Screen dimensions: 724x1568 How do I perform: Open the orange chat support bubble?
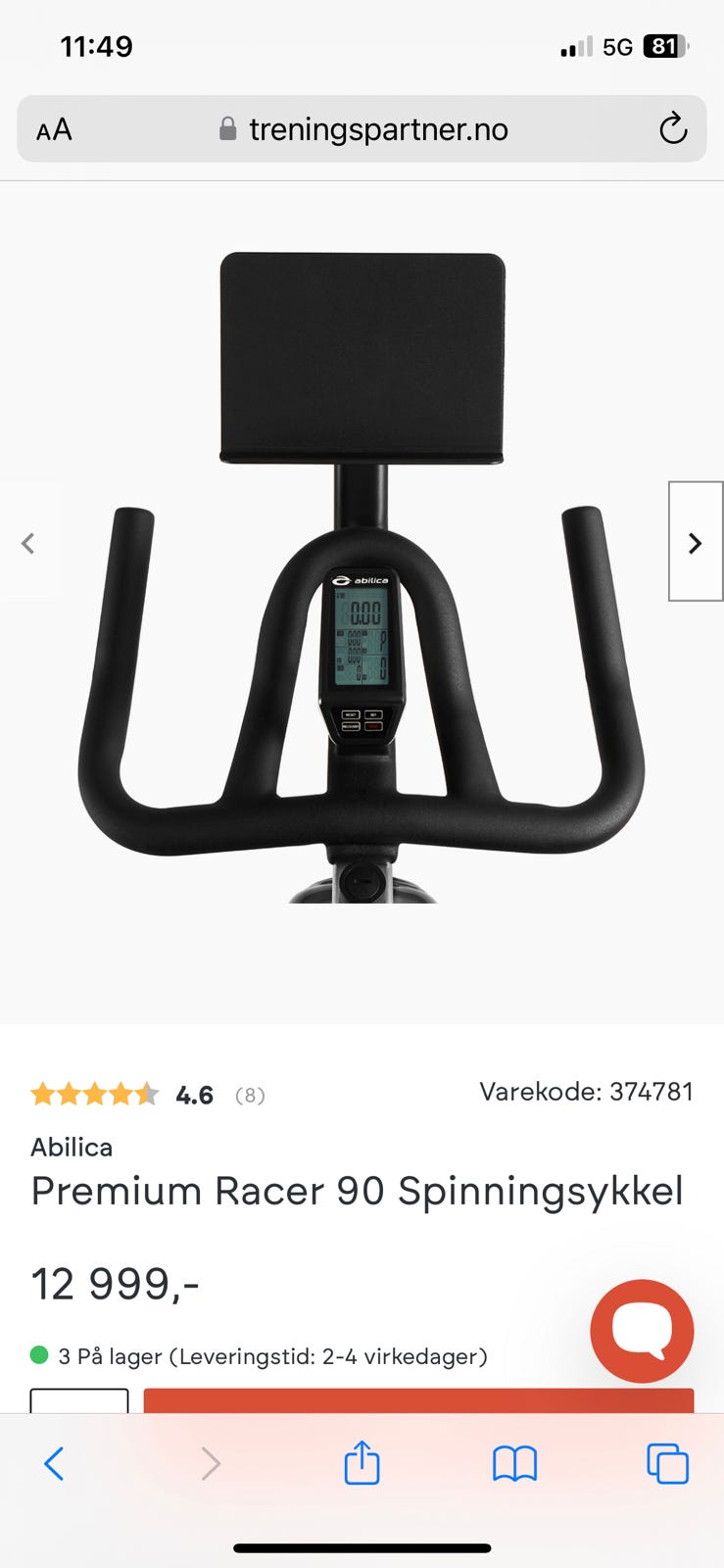pyautogui.click(x=642, y=1330)
